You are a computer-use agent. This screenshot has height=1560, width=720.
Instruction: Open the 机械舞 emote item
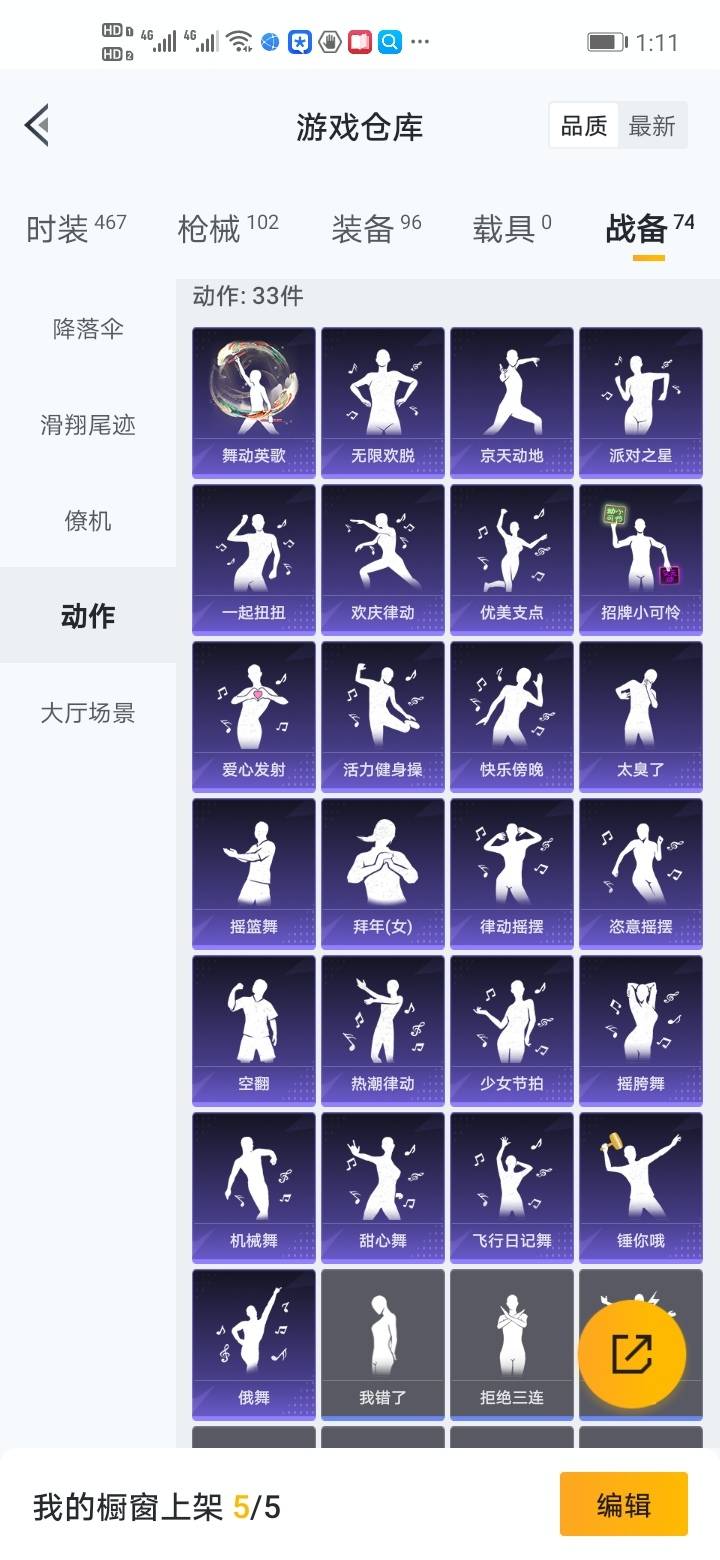click(x=254, y=1187)
